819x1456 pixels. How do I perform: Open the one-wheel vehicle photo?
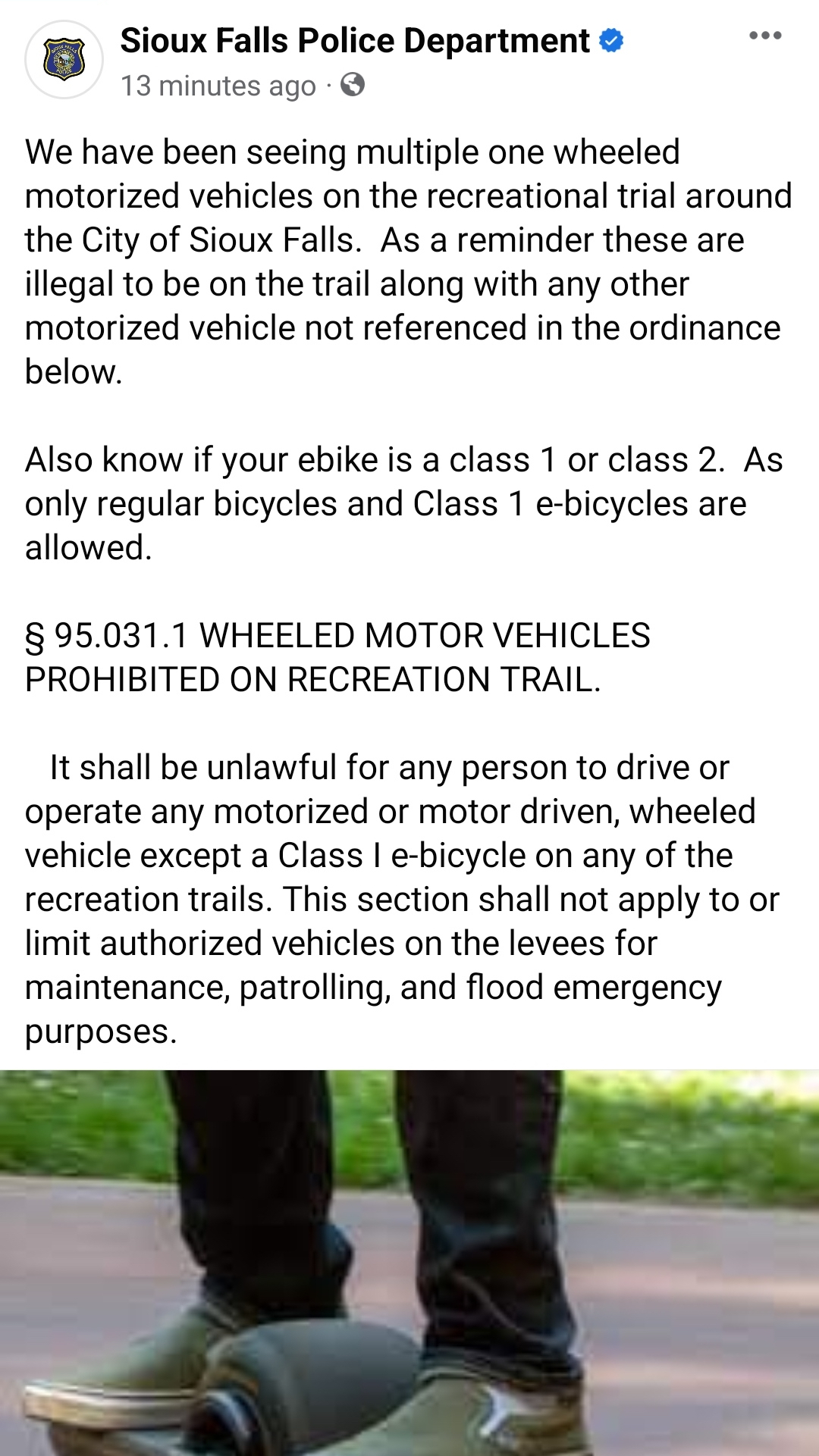tap(409, 1263)
